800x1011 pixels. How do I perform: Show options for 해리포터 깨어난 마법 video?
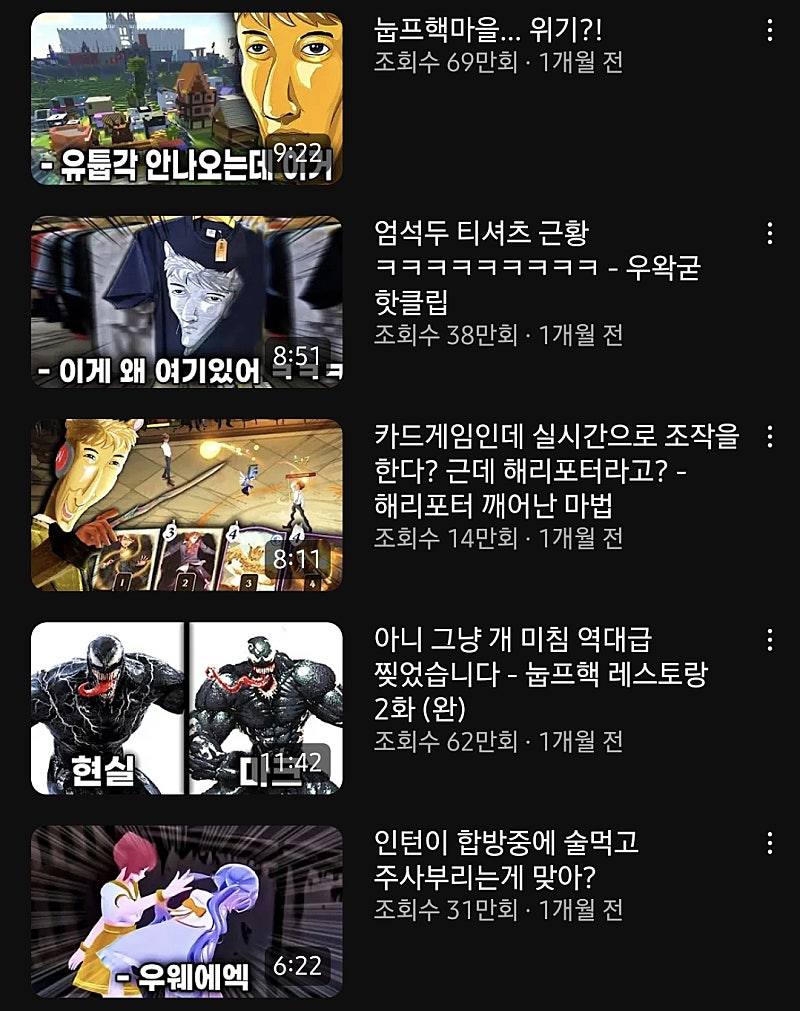click(x=769, y=437)
